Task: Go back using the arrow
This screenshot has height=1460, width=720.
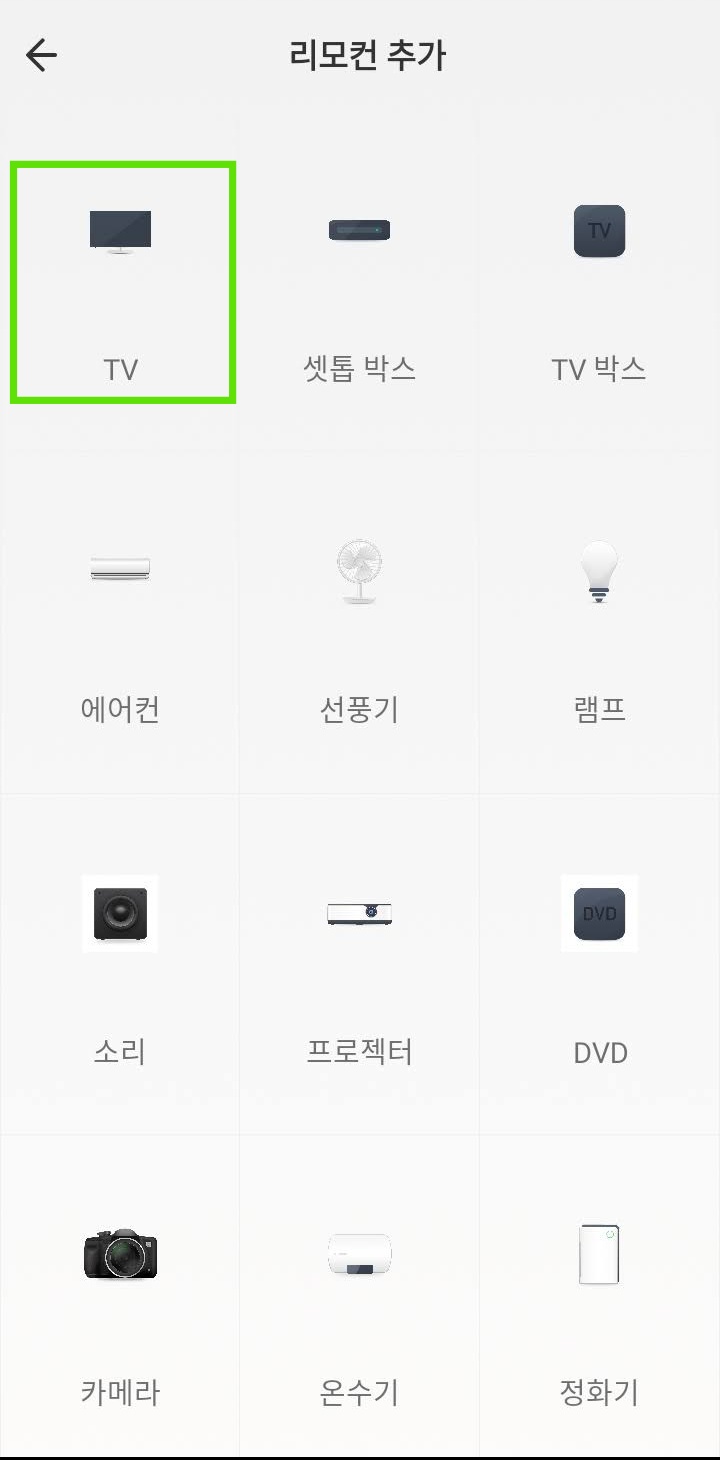Action: [x=40, y=55]
